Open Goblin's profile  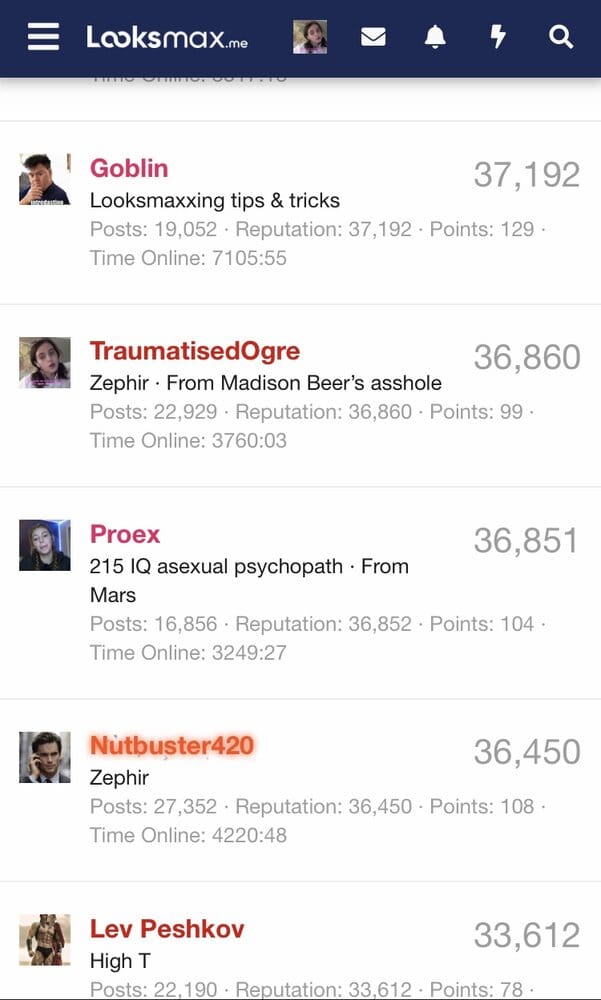point(129,168)
